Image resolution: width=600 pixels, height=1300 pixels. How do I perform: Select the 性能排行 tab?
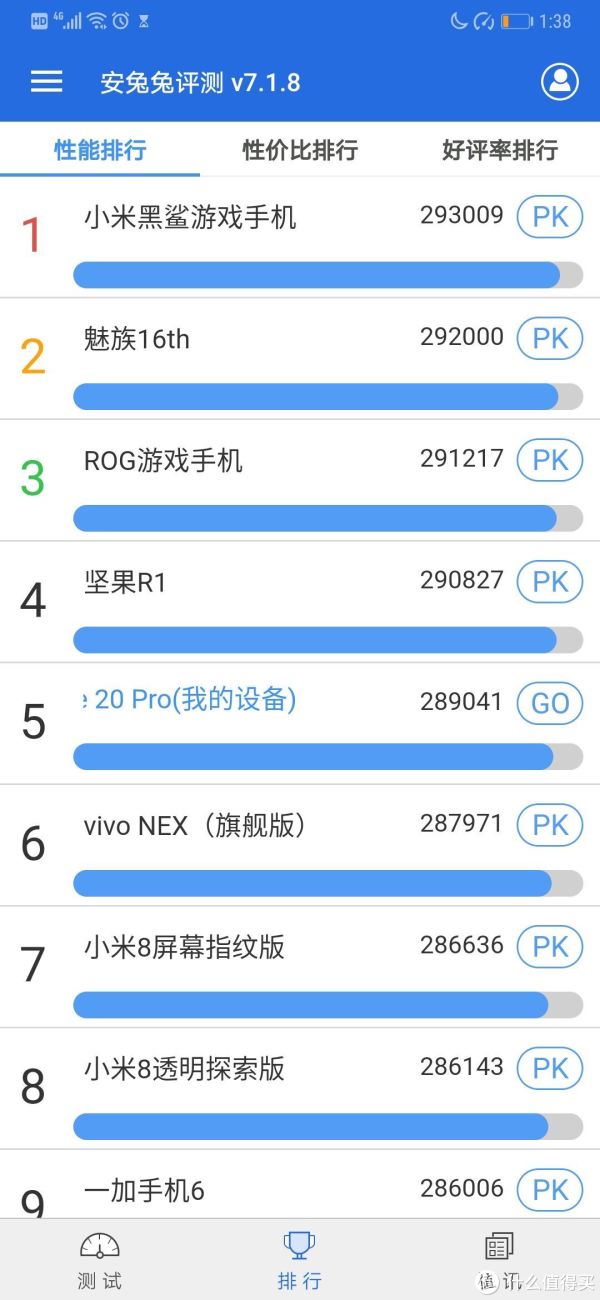pos(100,150)
